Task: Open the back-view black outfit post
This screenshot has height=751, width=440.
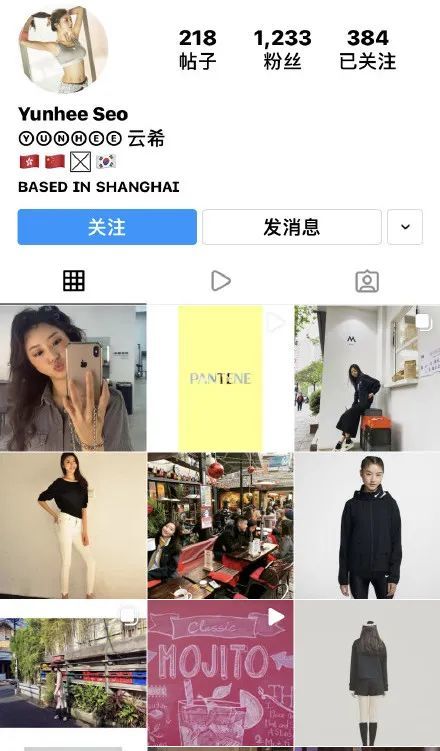Action: [x=367, y=672]
